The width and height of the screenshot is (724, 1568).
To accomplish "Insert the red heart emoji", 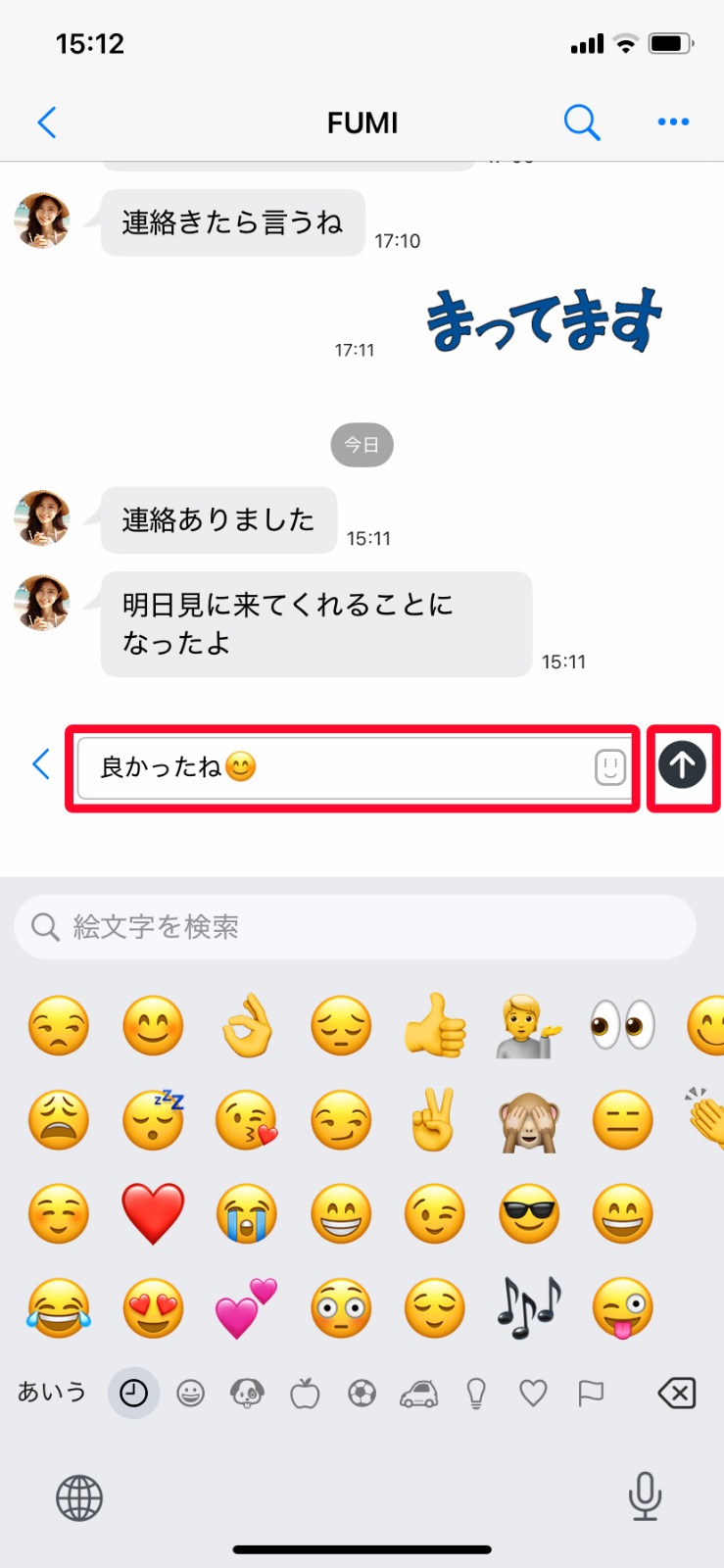I will coord(153,1212).
